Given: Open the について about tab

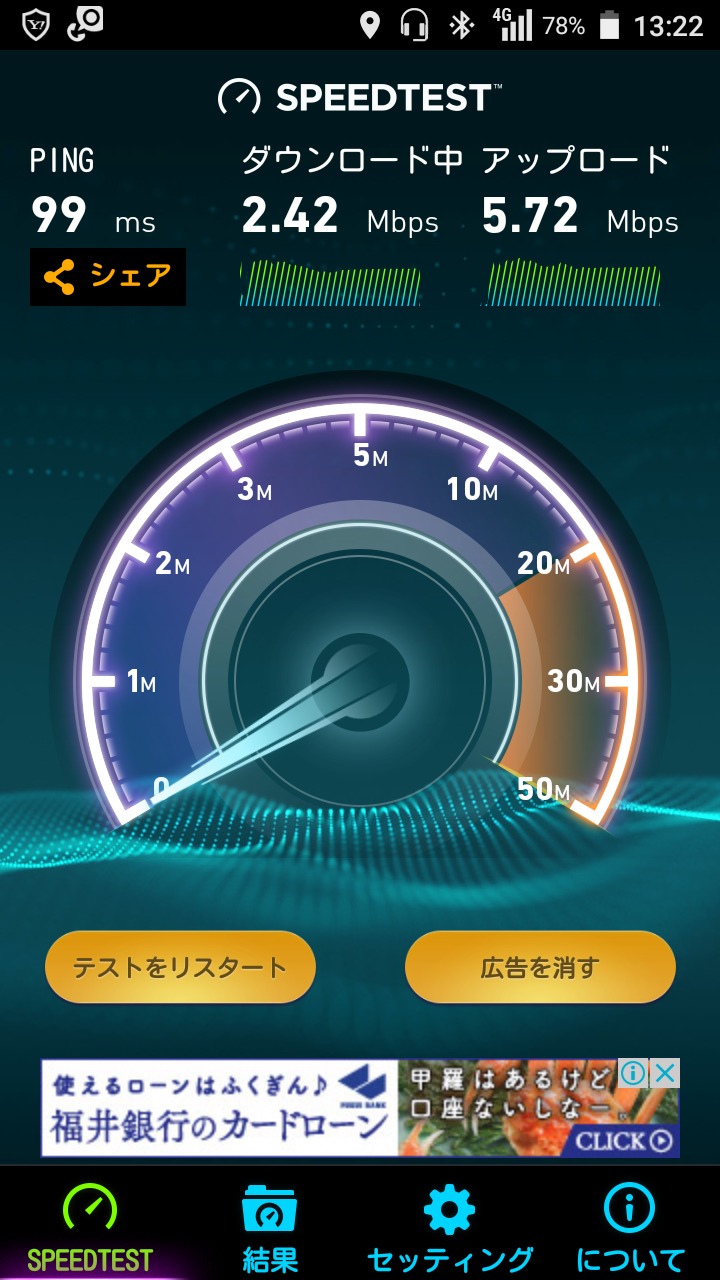Looking at the screenshot, I should coord(630,1226).
